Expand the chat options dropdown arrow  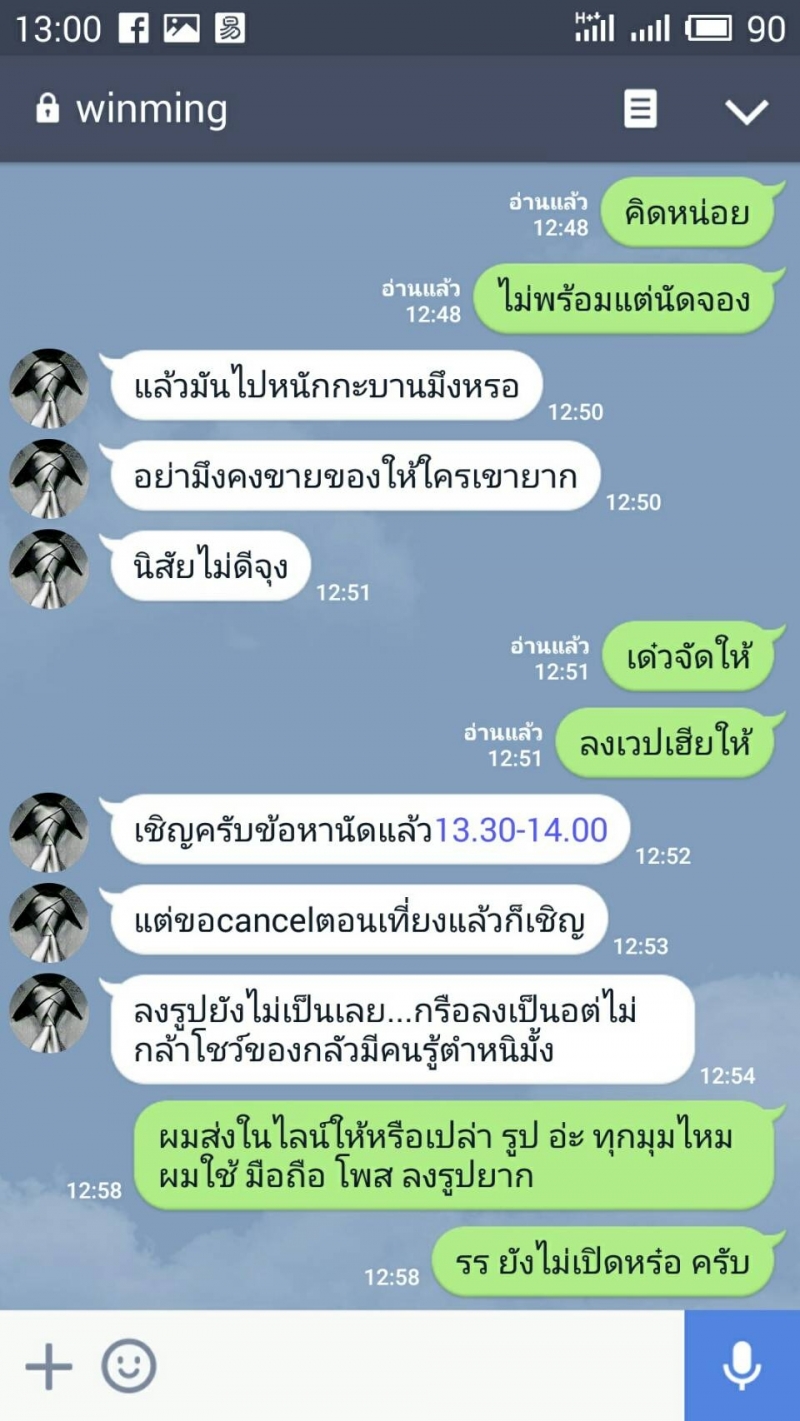(746, 111)
